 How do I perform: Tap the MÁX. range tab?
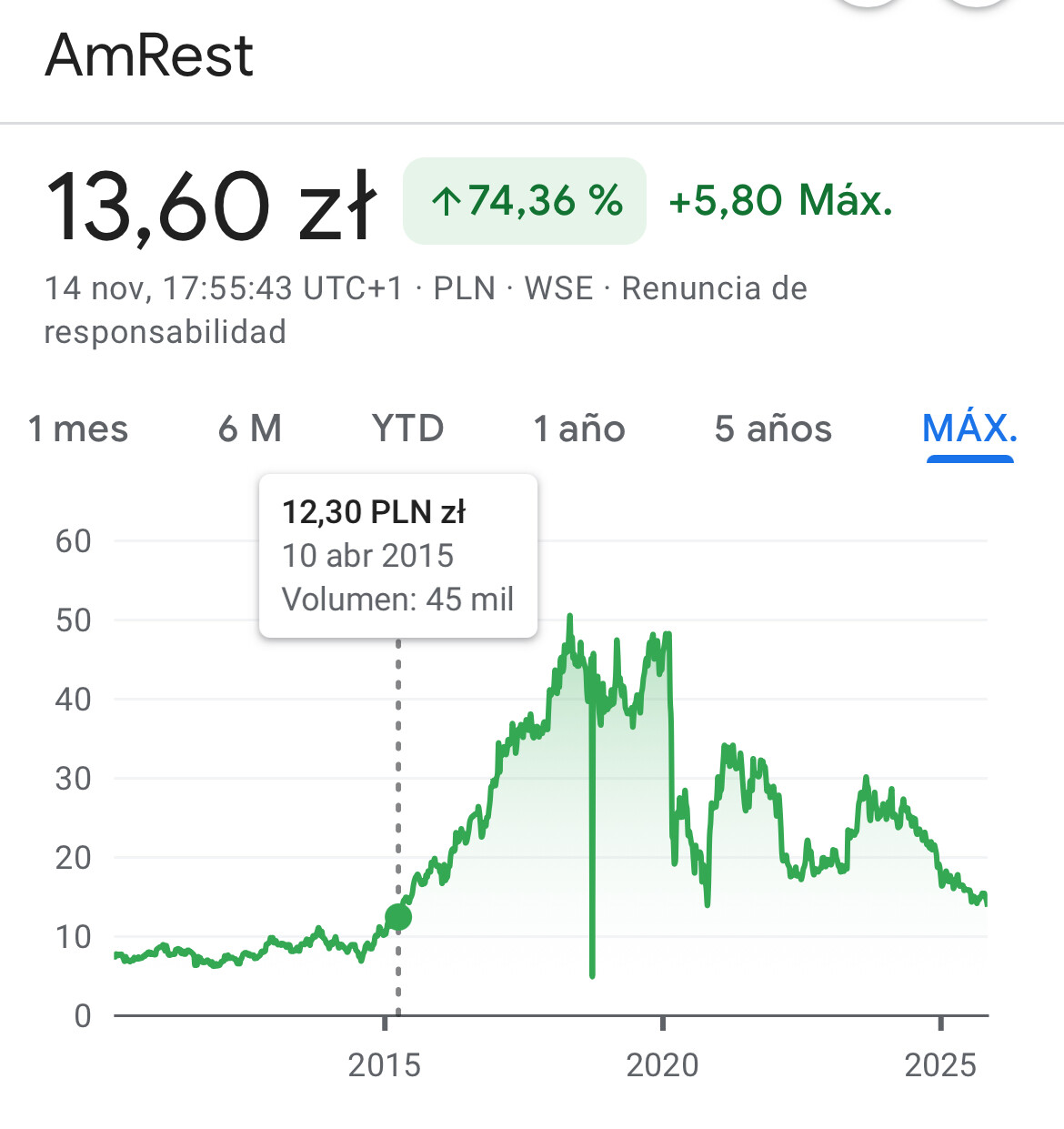(x=969, y=428)
